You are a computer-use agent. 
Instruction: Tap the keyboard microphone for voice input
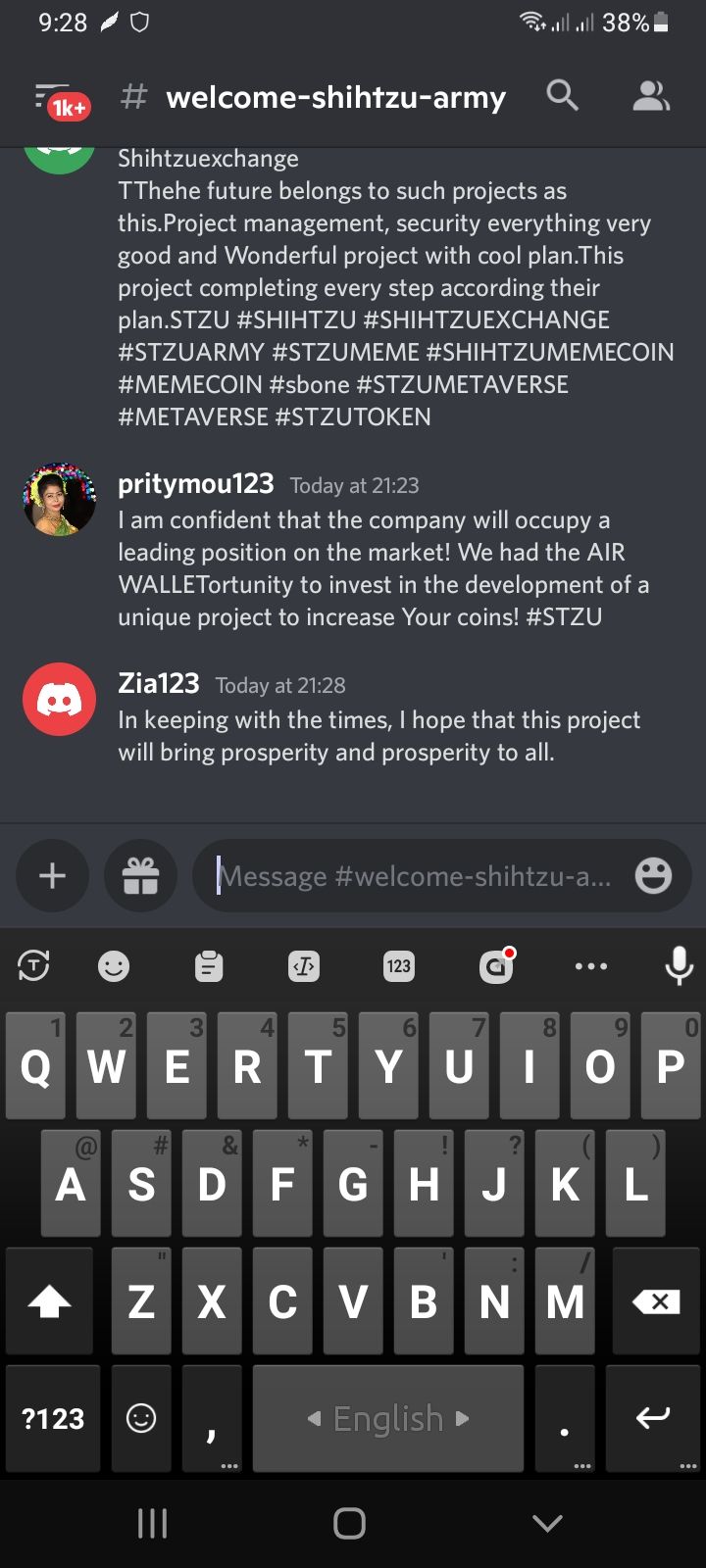[x=679, y=966]
